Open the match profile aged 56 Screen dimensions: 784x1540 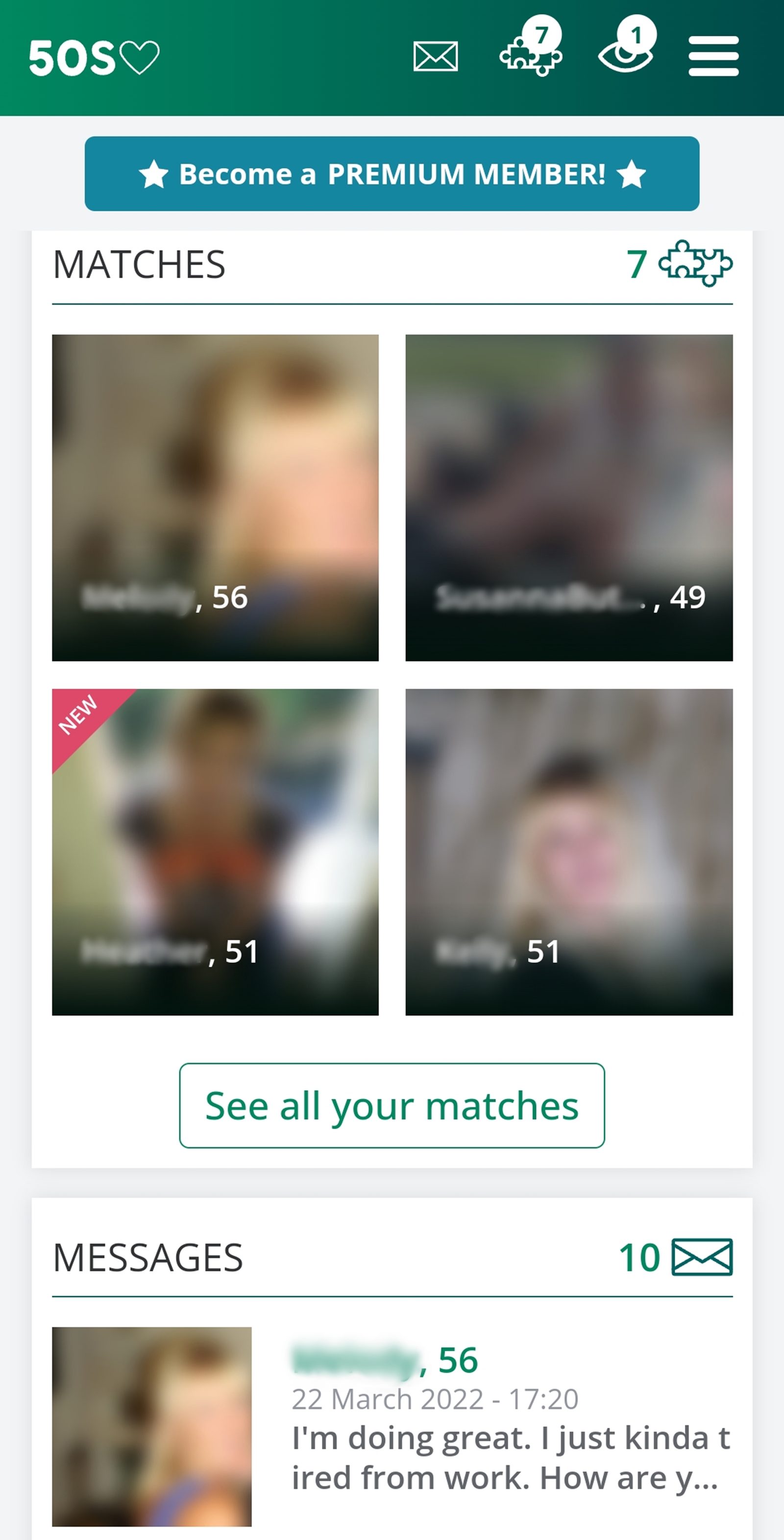click(215, 498)
